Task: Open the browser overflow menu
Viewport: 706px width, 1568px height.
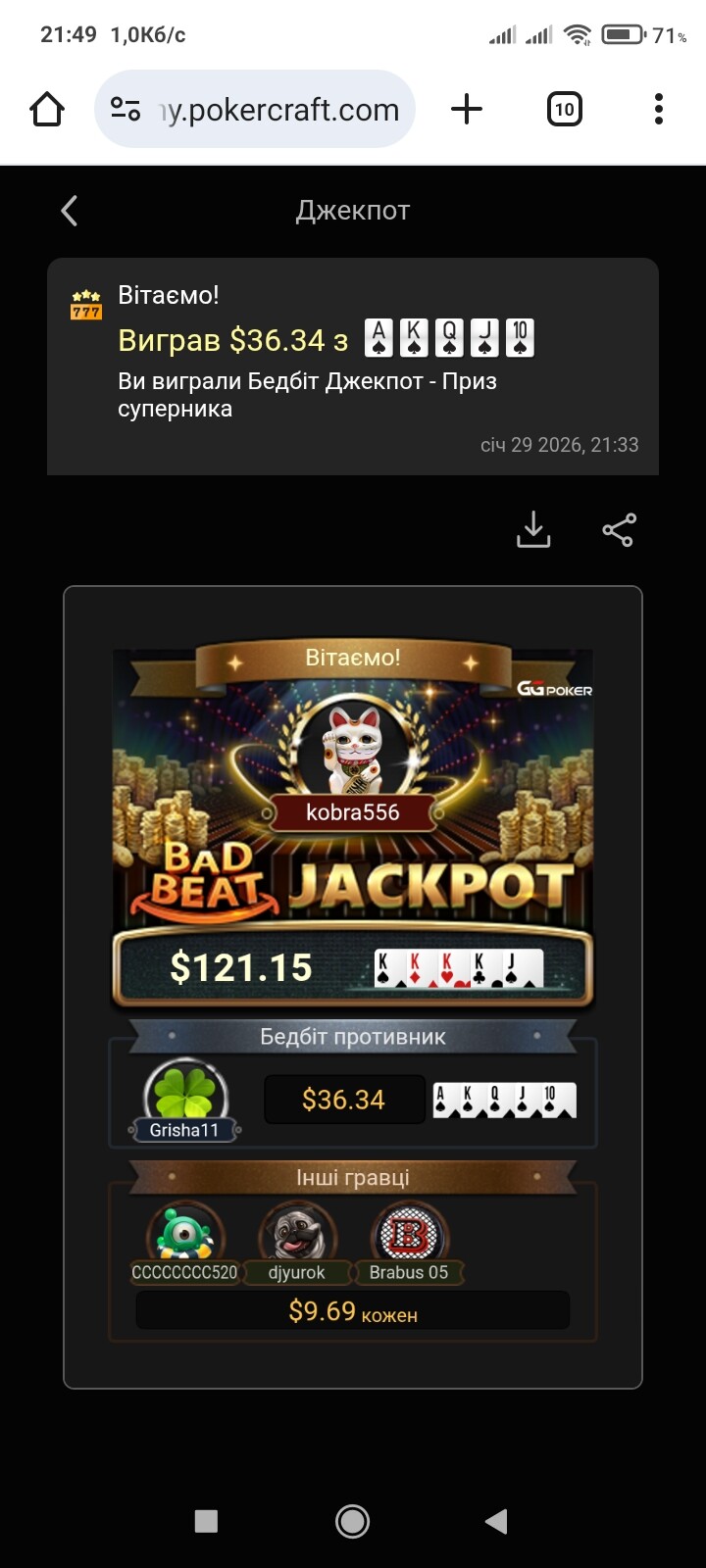Action: pos(659,109)
